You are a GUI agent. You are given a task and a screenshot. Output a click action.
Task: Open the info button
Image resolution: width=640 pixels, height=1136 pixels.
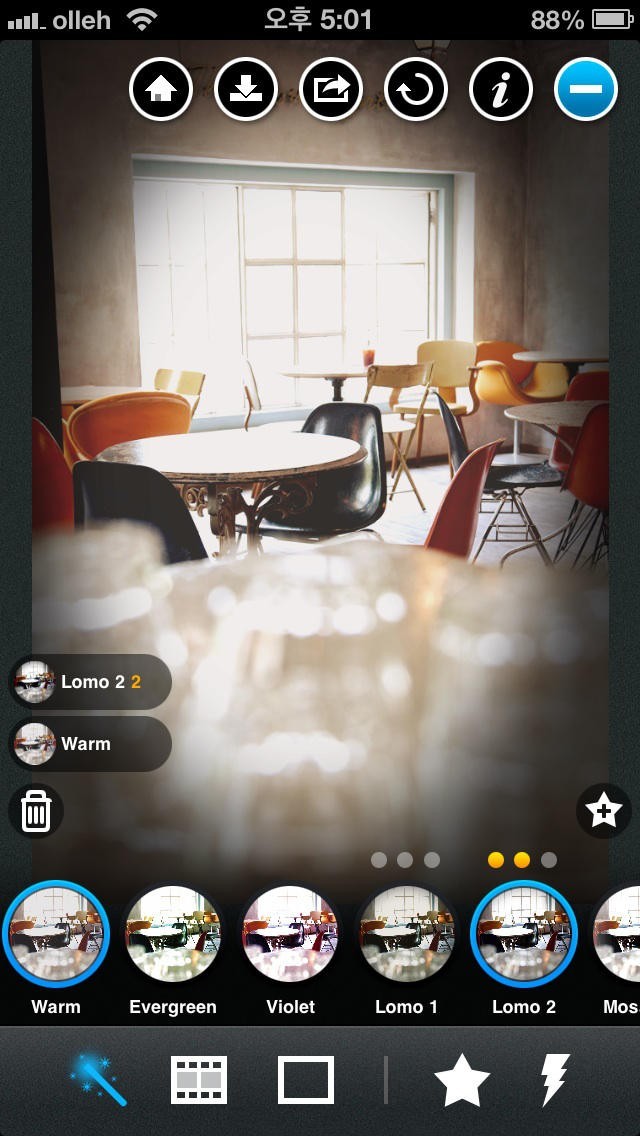click(501, 90)
